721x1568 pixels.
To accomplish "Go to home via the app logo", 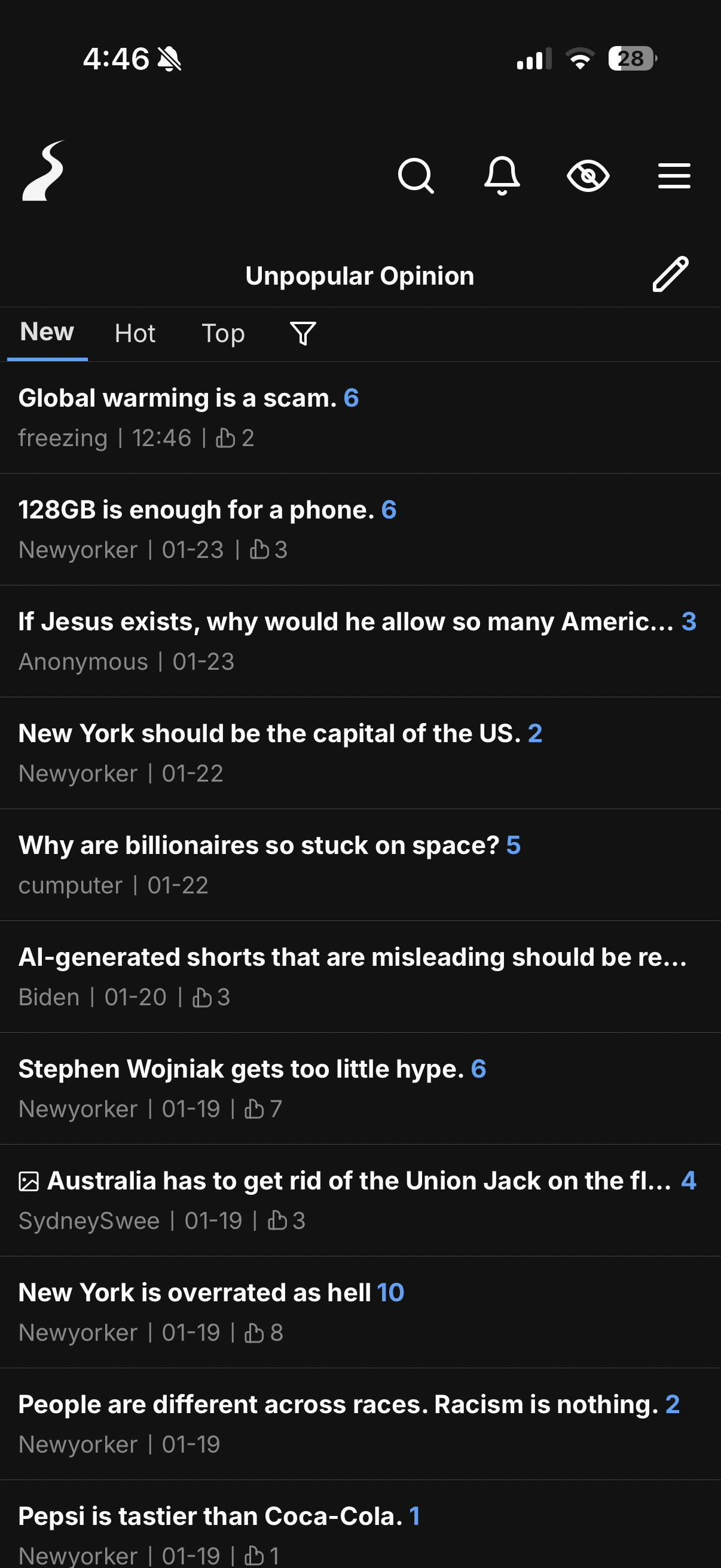I will [x=44, y=171].
